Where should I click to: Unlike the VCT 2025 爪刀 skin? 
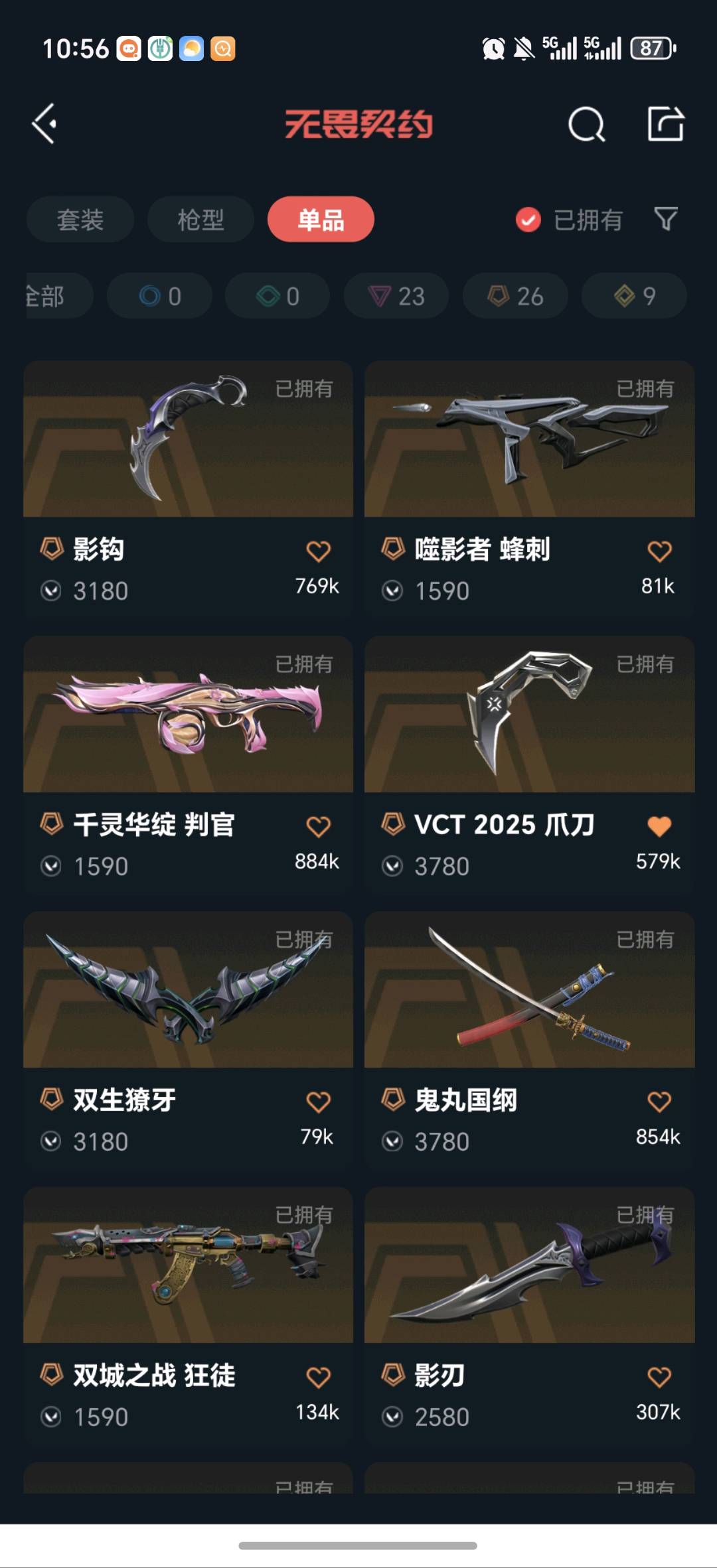click(x=659, y=827)
